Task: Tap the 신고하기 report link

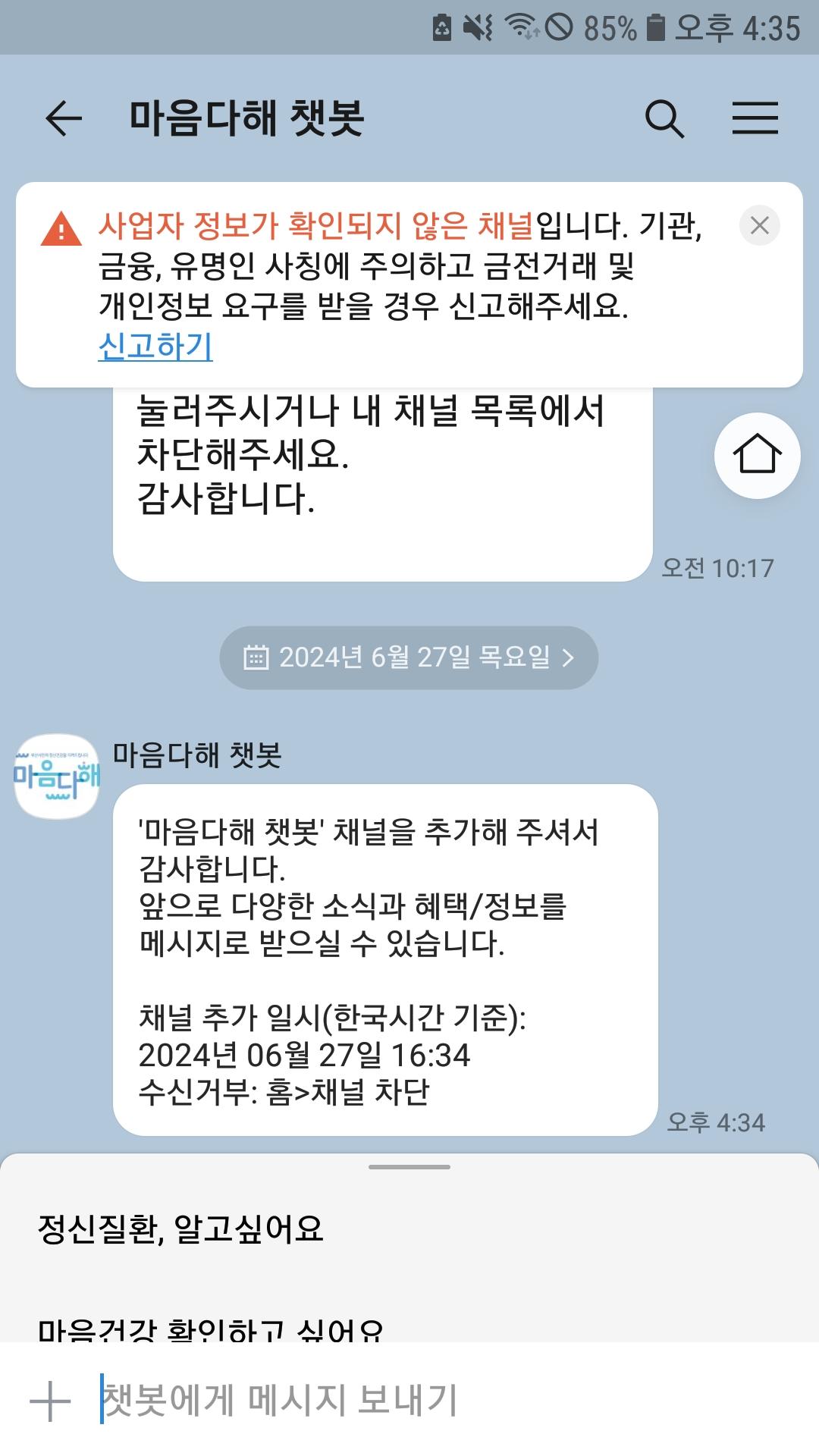Action: (155, 347)
